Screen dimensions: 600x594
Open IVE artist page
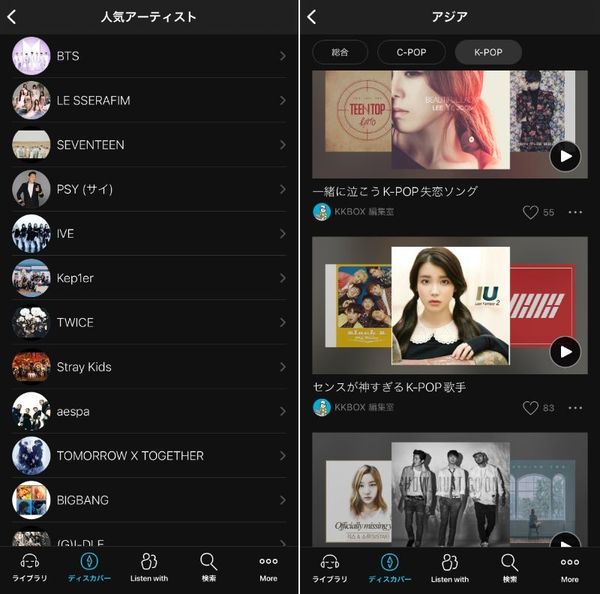pyautogui.click(x=149, y=233)
